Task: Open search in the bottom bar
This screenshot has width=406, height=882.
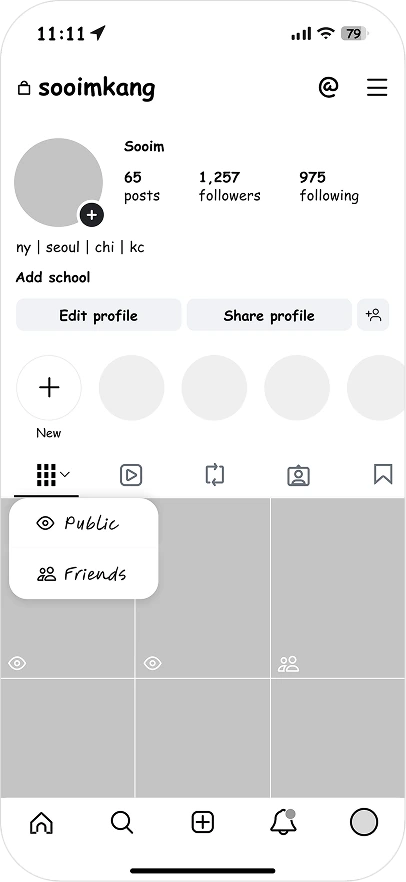Action: coord(122,823)
